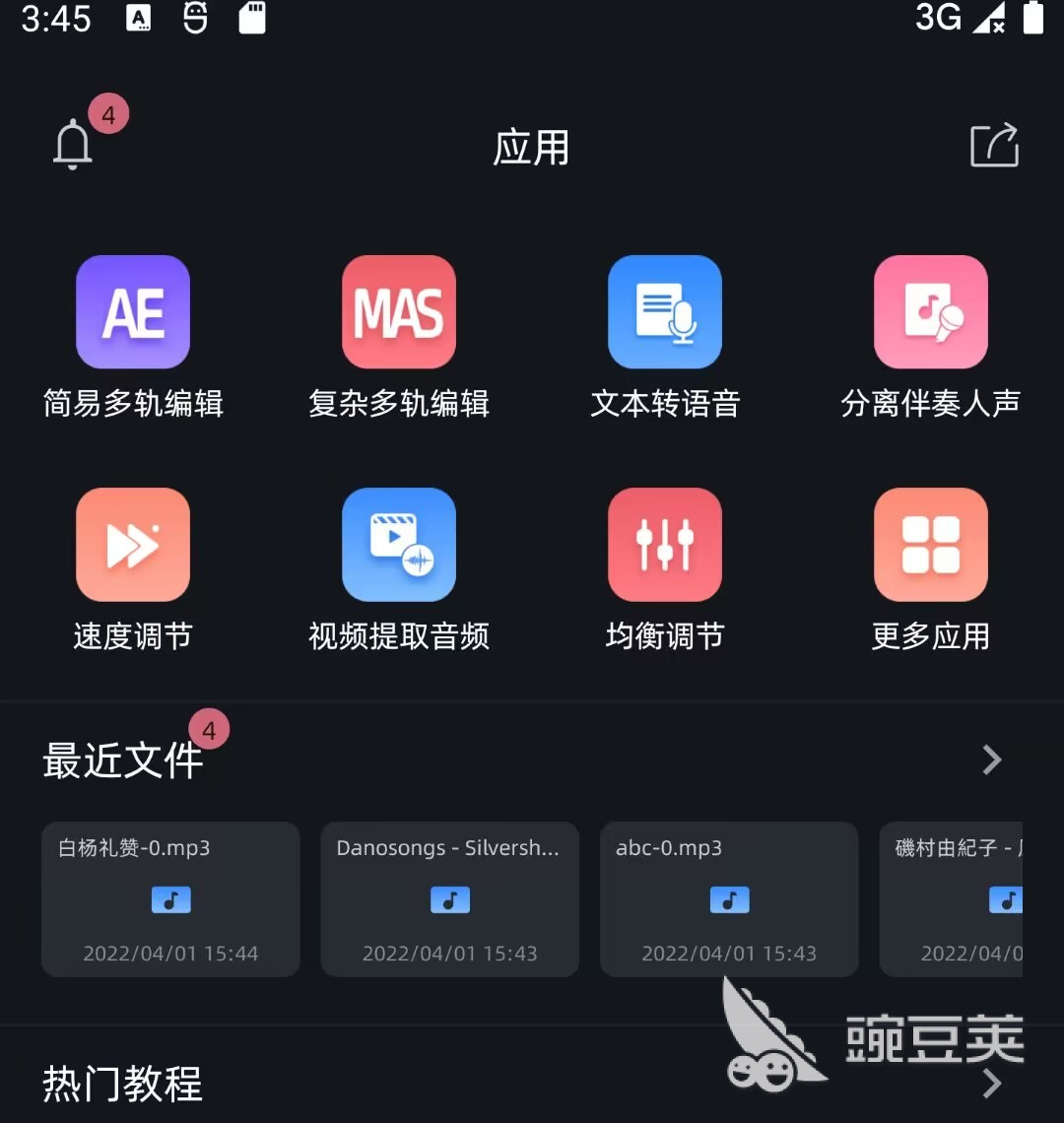
Task: Open the notifications bell
Action: [x=73, y=146]
